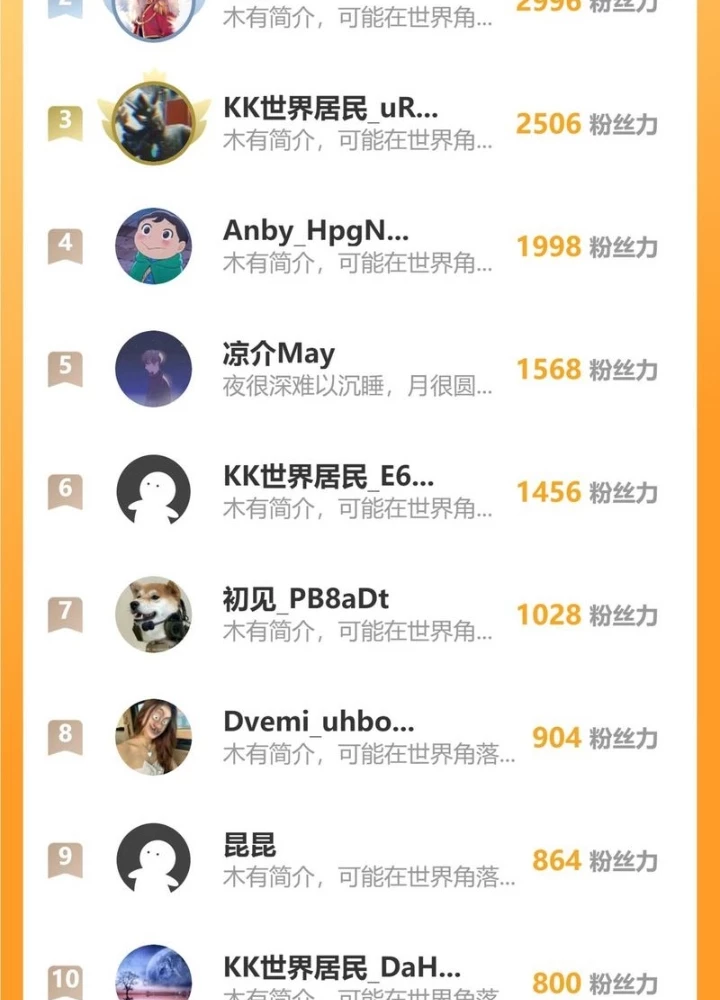Open Anby_HpgN's profile row
Image resolution: width=720 pixels, height=1000 pixels.
316,232
